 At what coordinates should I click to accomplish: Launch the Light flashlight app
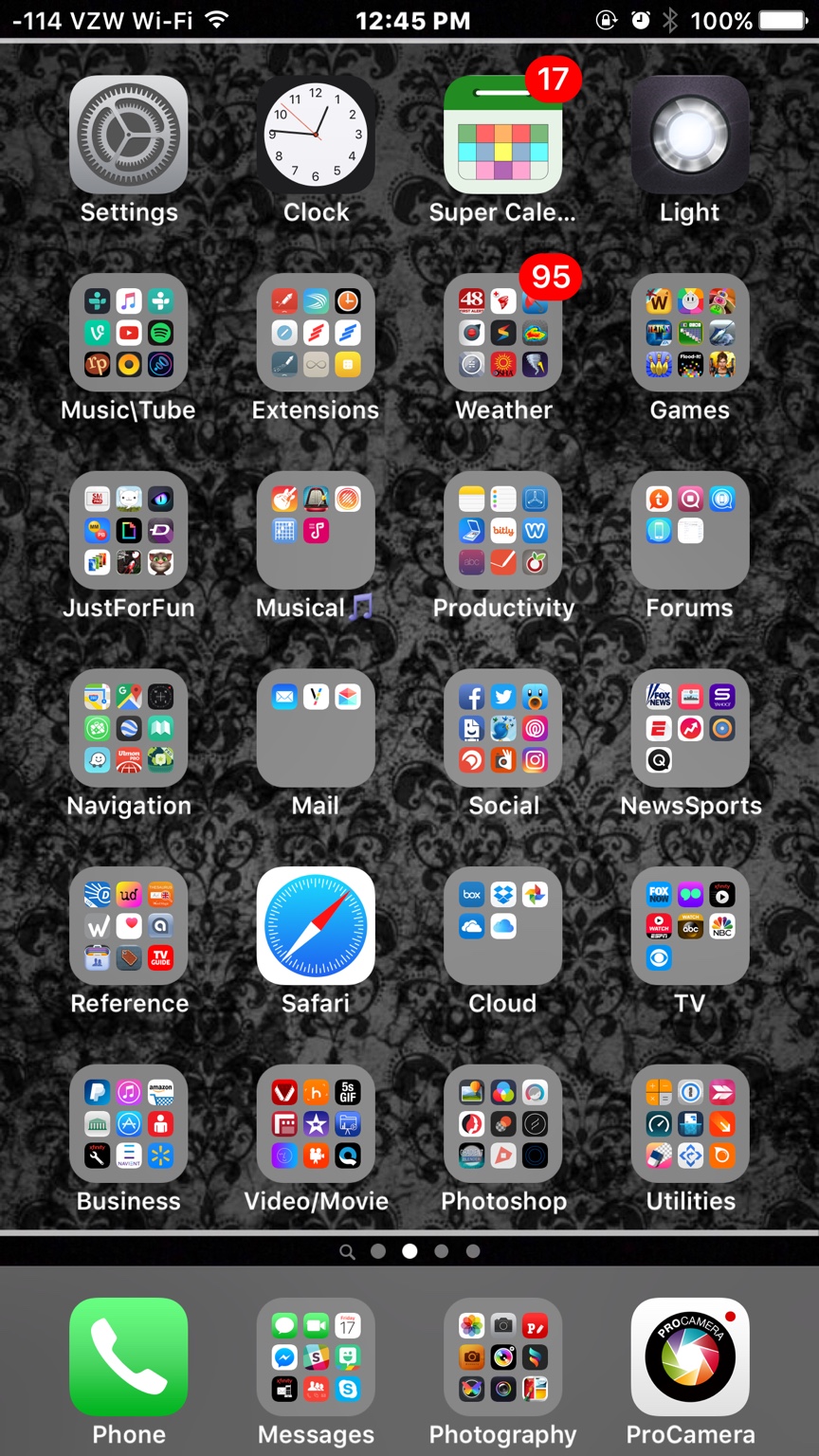pyautogui.click(x=690, y=135)
